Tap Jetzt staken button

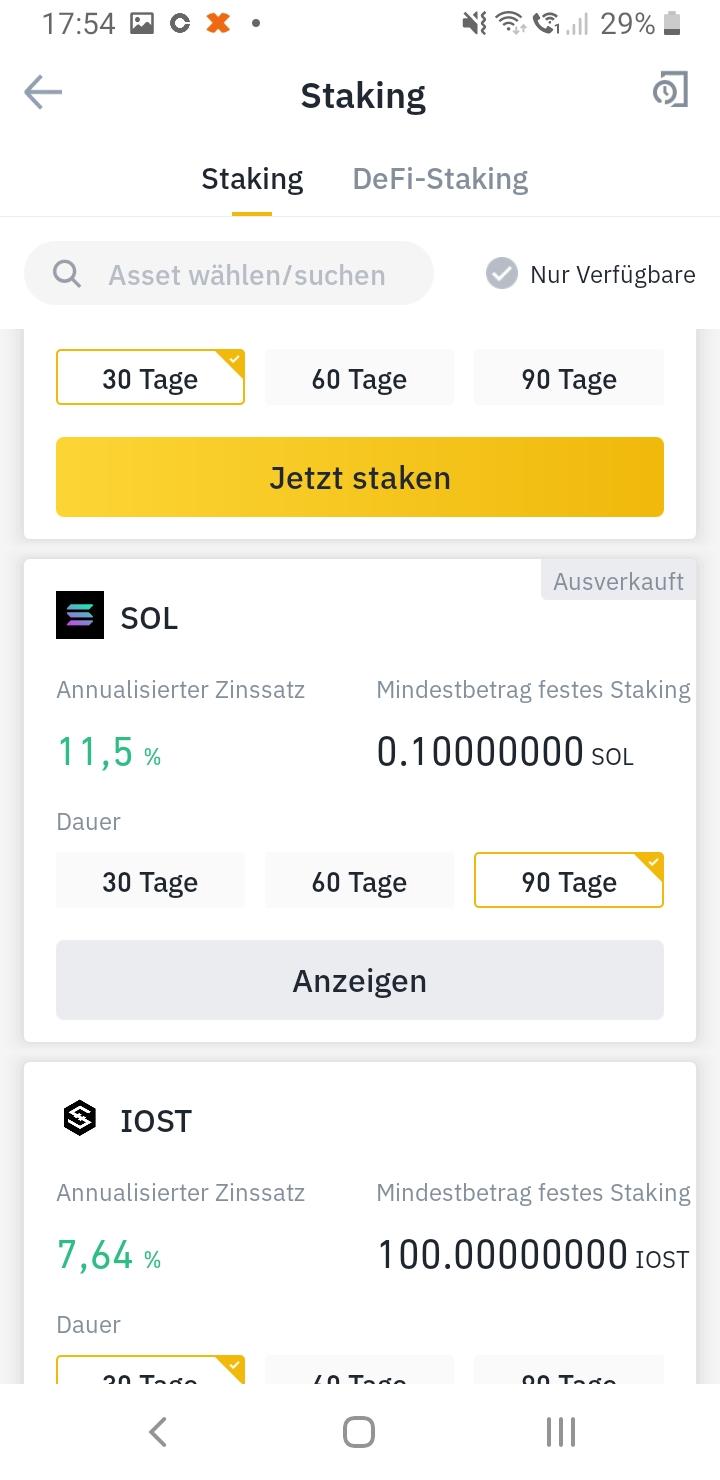360,477
